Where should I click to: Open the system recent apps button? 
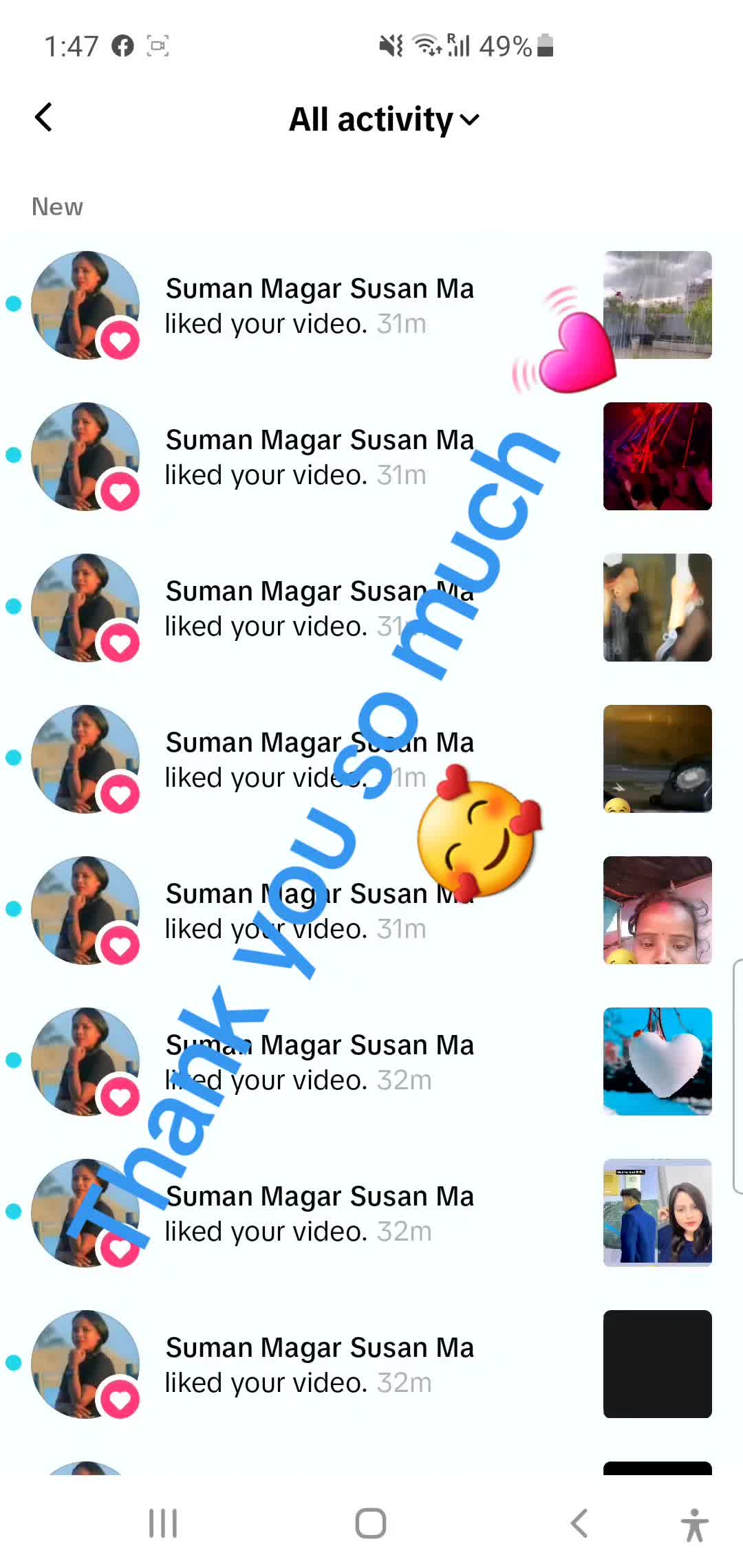click(x=163, y=1523)
